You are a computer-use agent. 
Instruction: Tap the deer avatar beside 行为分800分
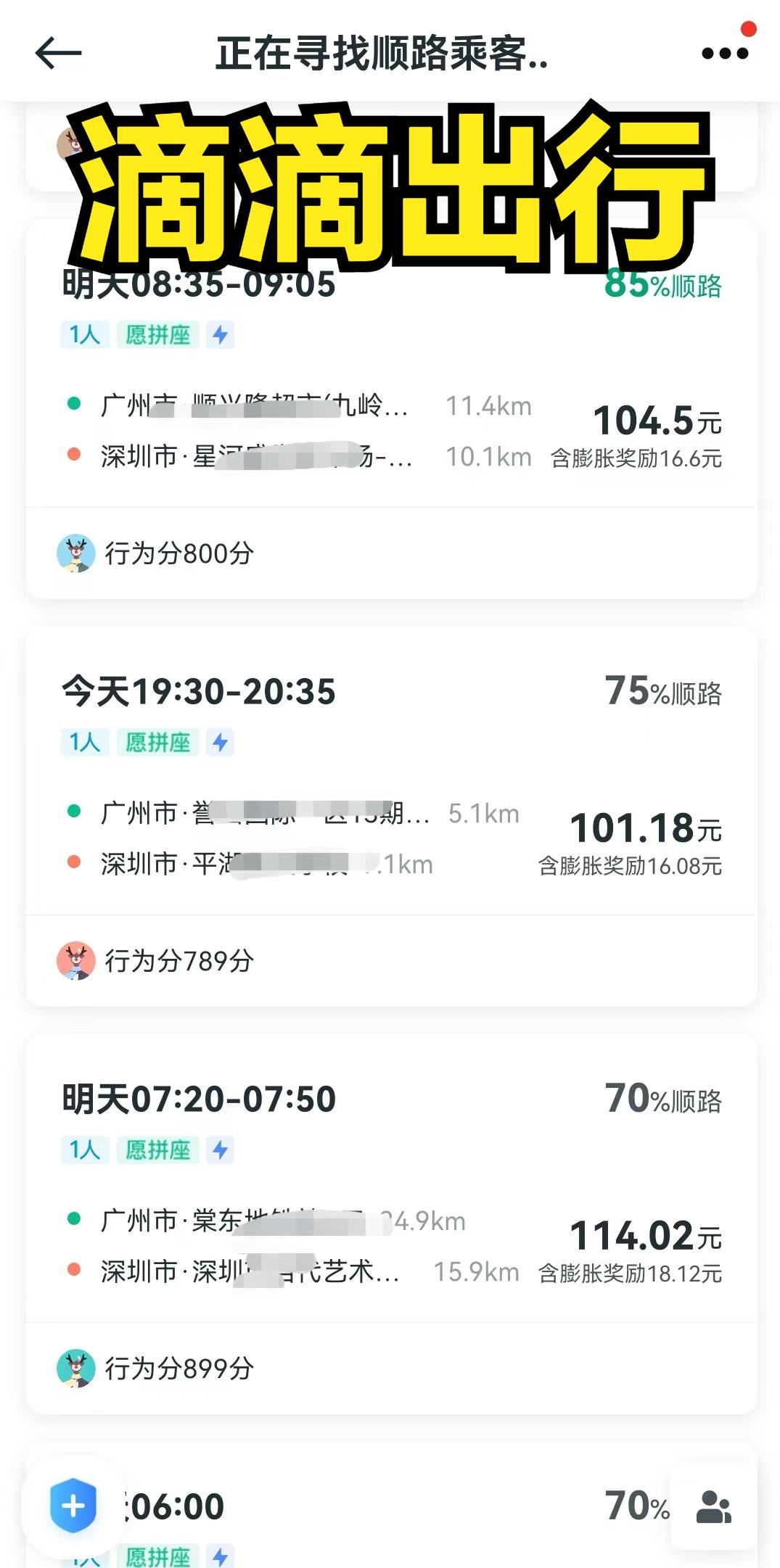[x=76, y=553]
